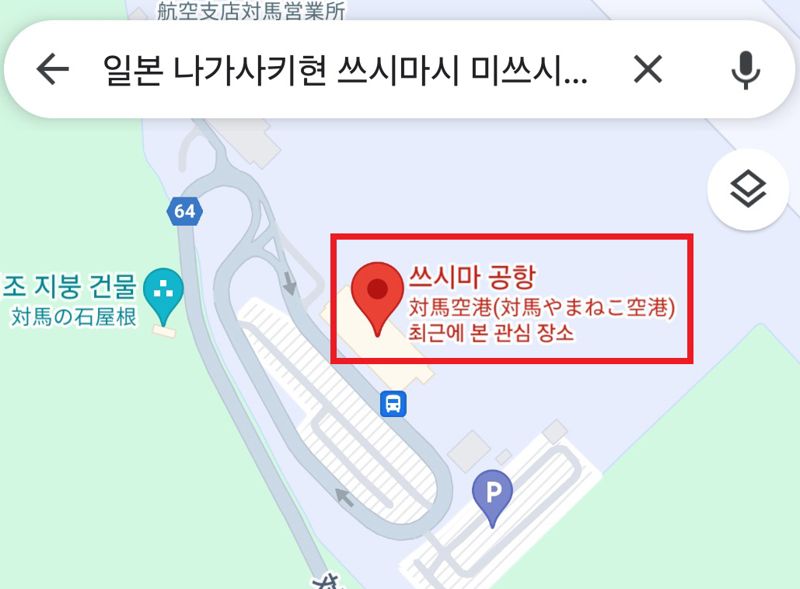Tap the bus stop marker
800x589 pixels.
point(393,404)
